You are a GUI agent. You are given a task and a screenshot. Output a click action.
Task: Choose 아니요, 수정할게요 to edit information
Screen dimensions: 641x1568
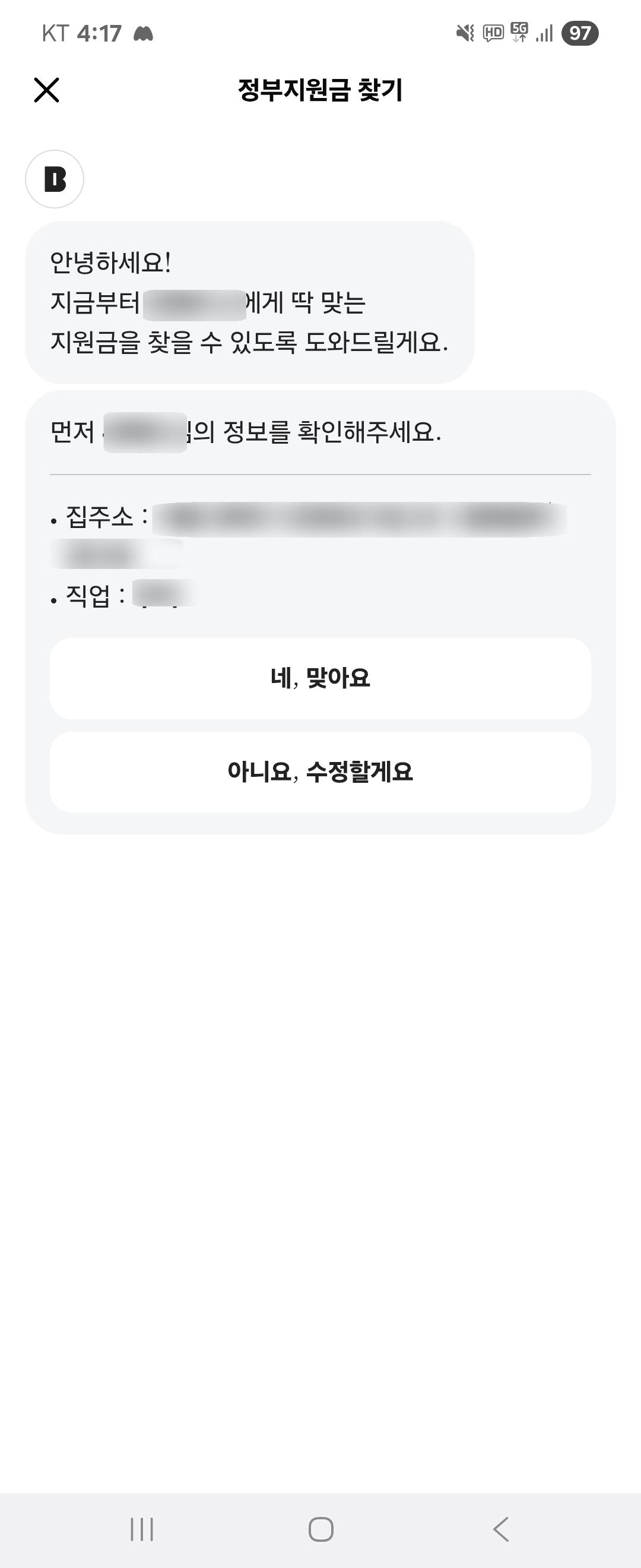click(x=320, y=770)
